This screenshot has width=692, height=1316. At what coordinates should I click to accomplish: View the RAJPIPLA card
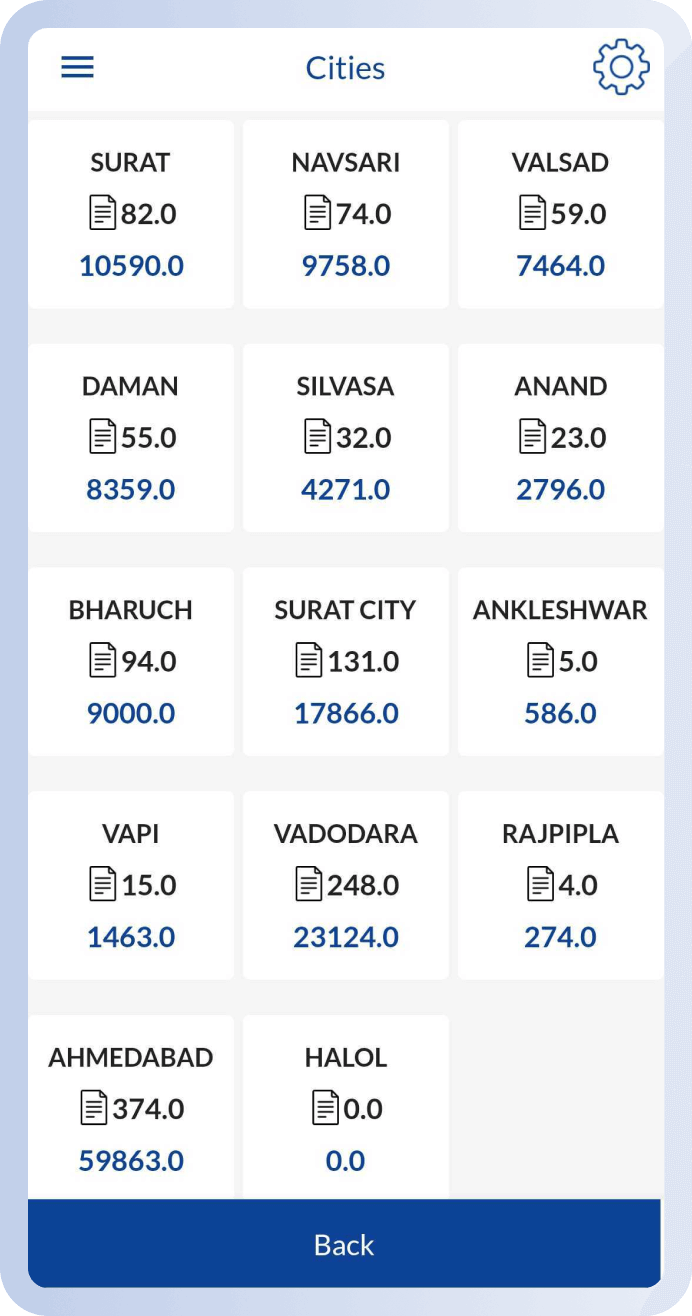(x=561, y=886)
